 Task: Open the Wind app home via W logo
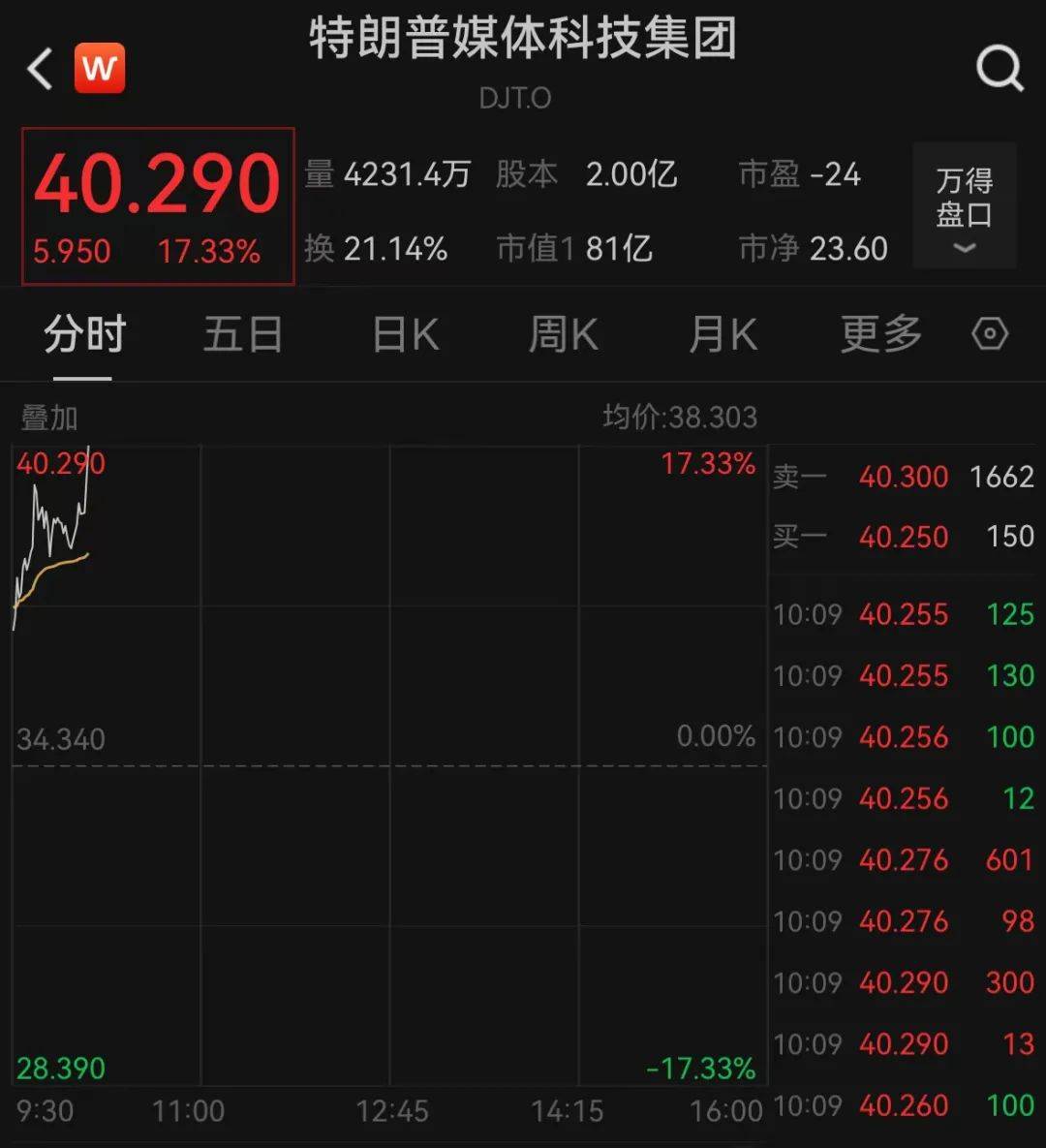pyautogui.click(x=100, y=67)
